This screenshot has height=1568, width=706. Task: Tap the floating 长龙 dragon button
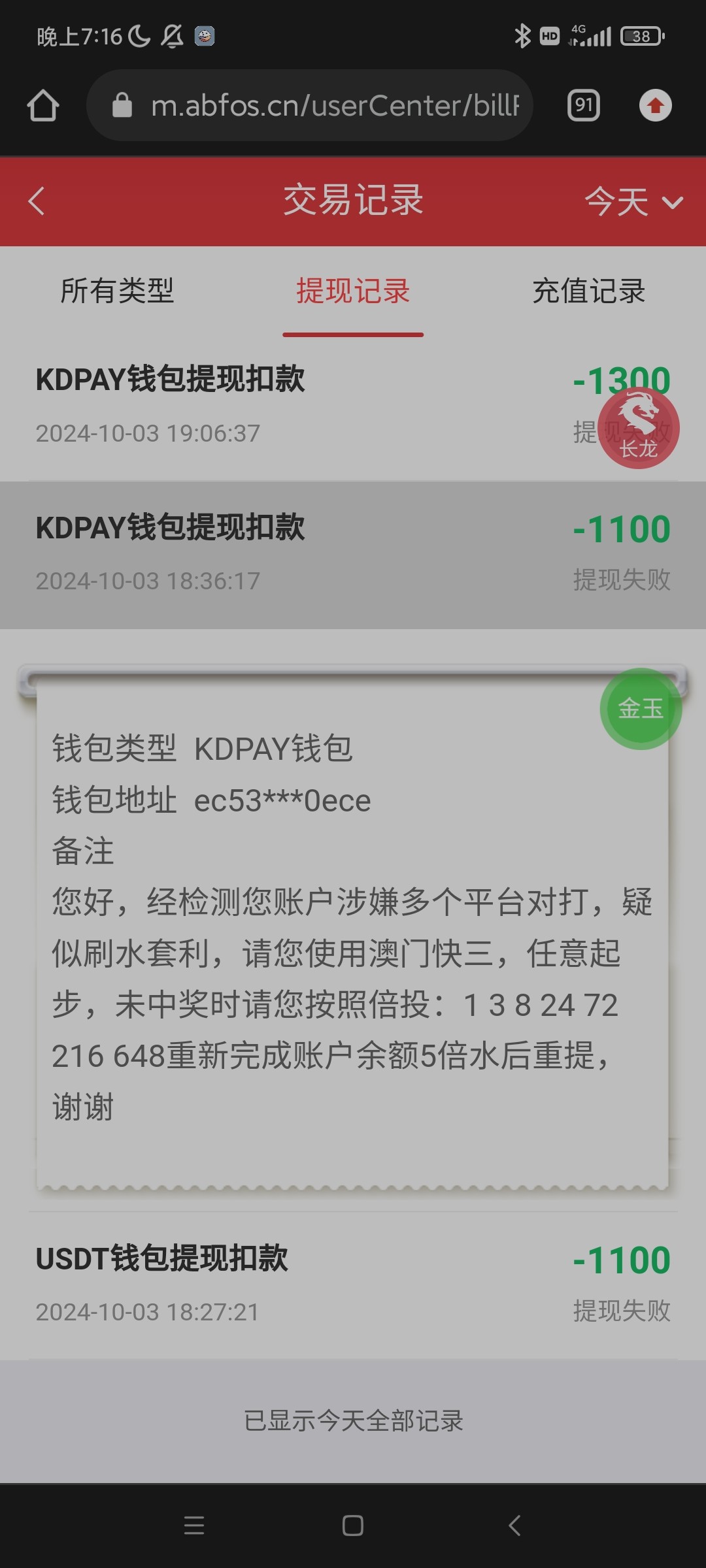click(639, 428)
